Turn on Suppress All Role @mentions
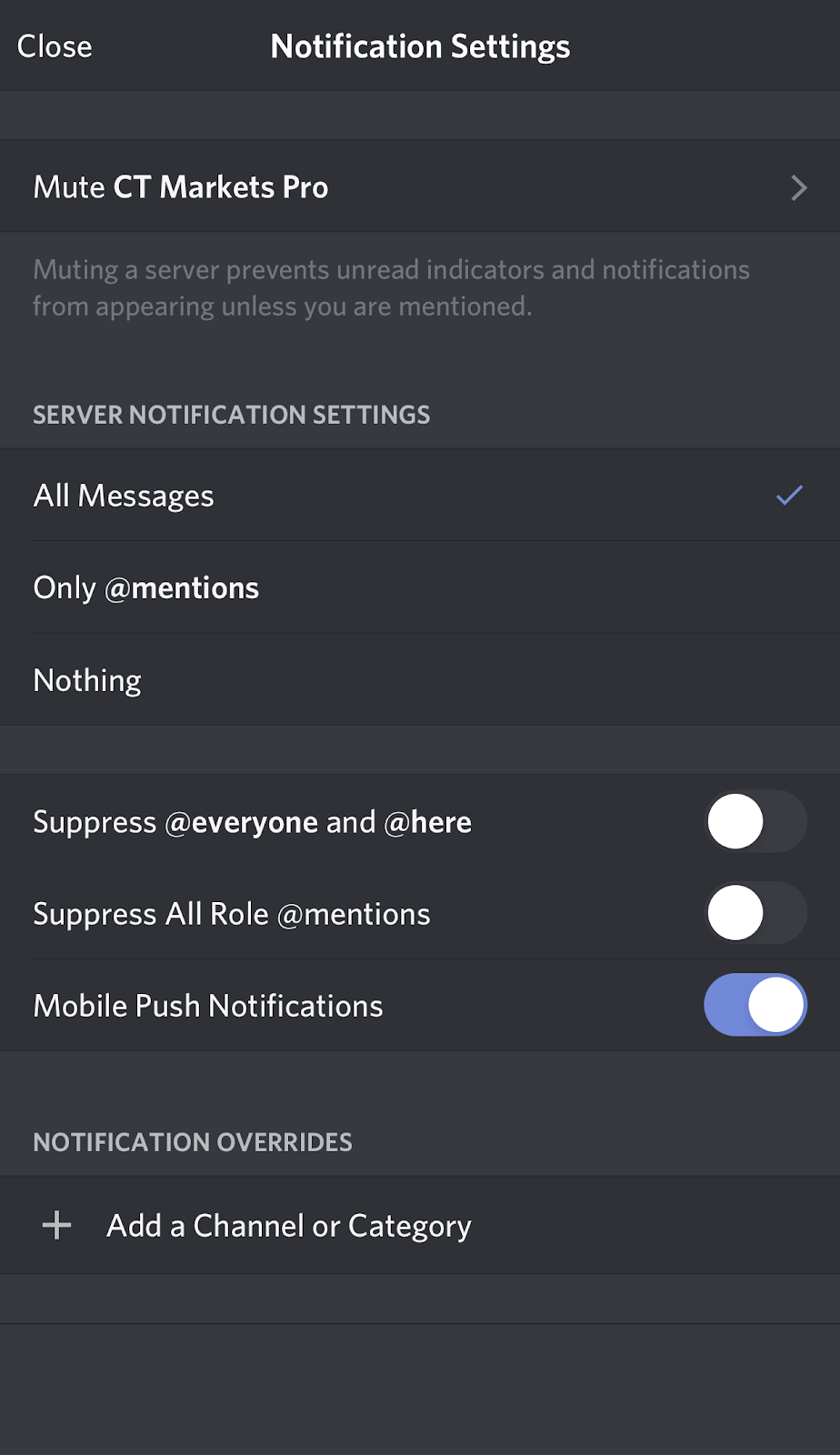The height and width of the screenshot is (1455, 840). [755, 913]
